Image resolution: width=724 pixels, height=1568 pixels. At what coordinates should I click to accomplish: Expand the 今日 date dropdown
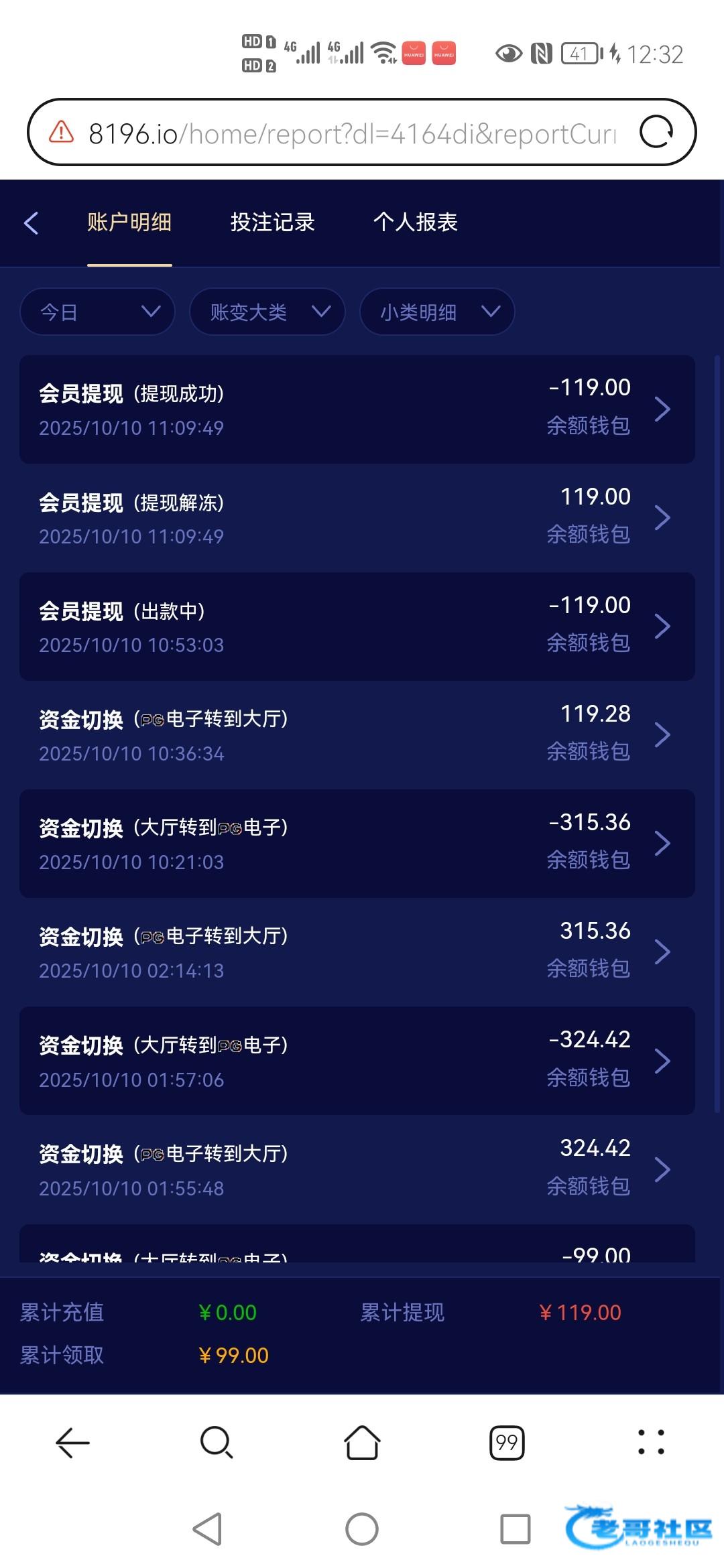98,312
